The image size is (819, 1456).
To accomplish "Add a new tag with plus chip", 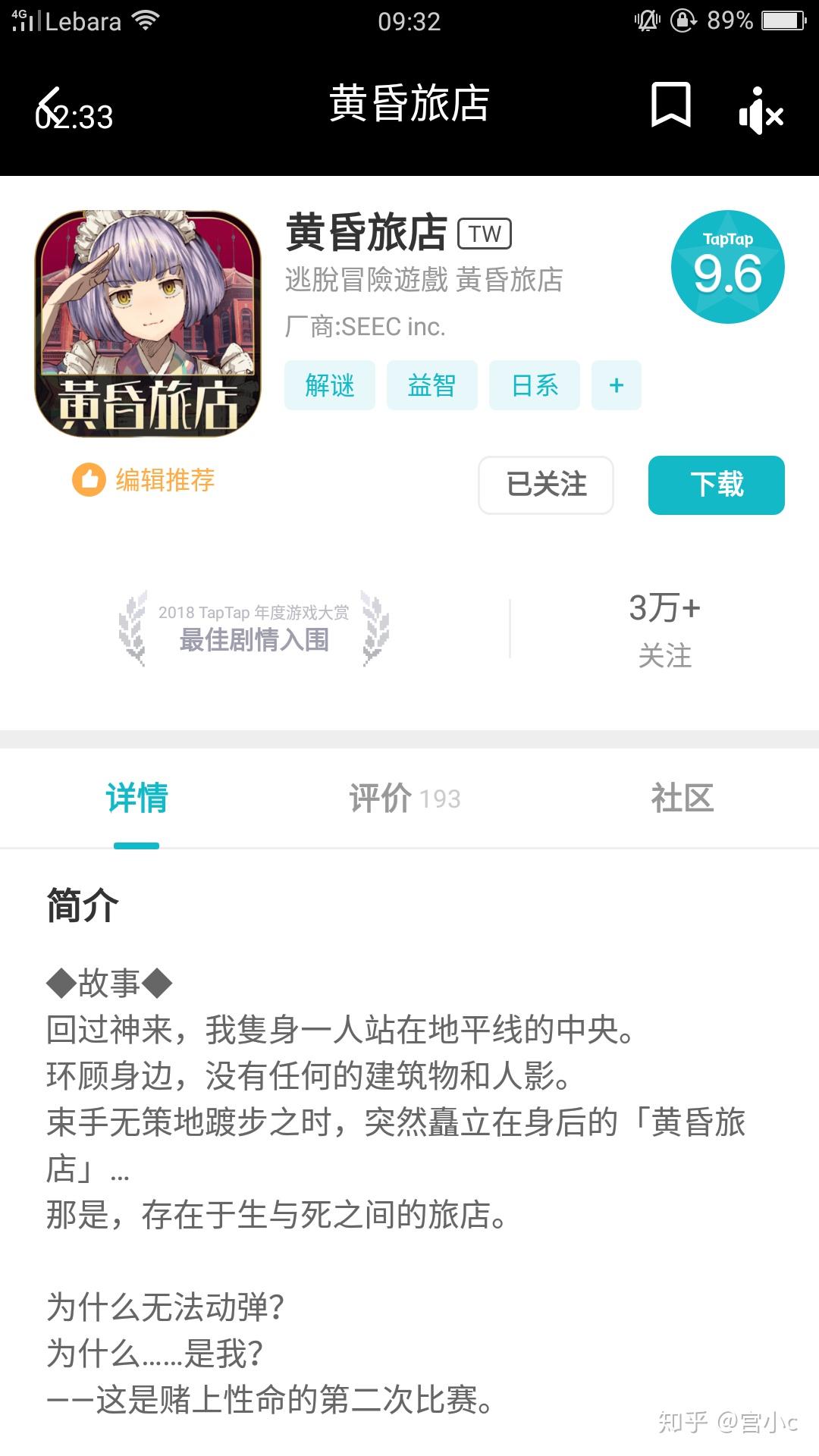I will pyautogui.click(x=617, y=386).
